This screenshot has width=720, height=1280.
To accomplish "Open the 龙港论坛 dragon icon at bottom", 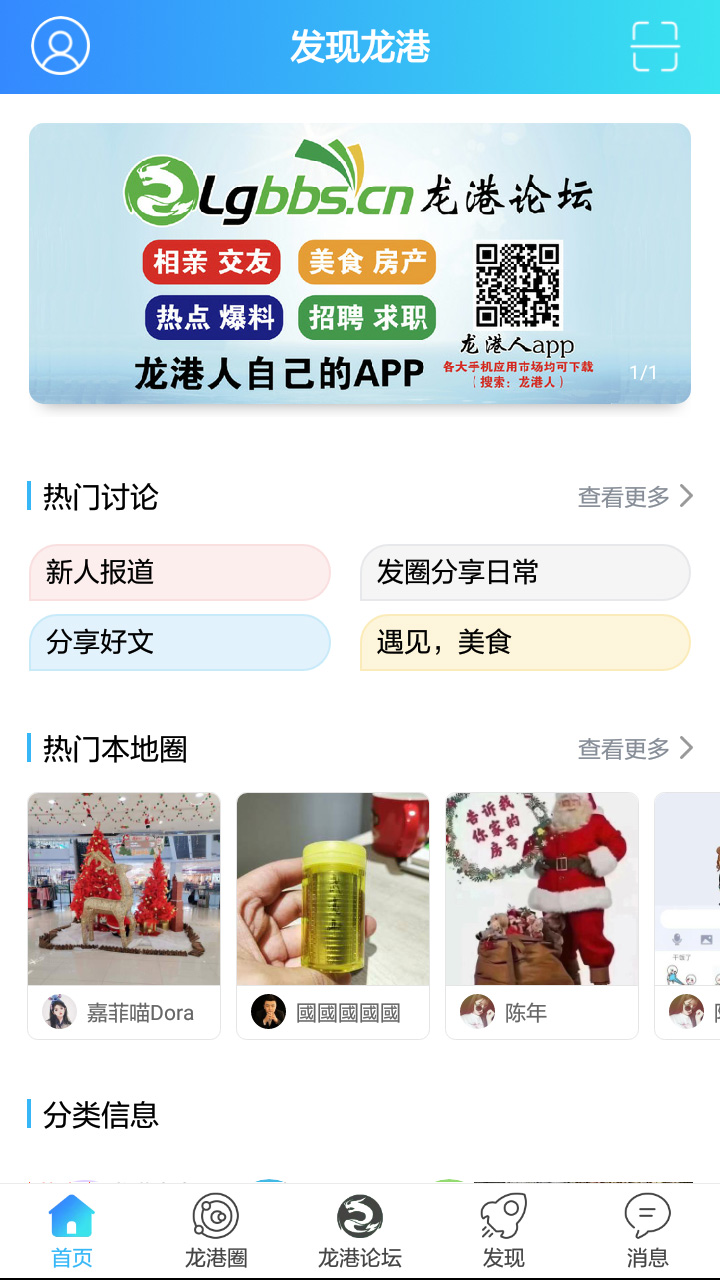I will pyautogui.click(x=360, y=1215).
